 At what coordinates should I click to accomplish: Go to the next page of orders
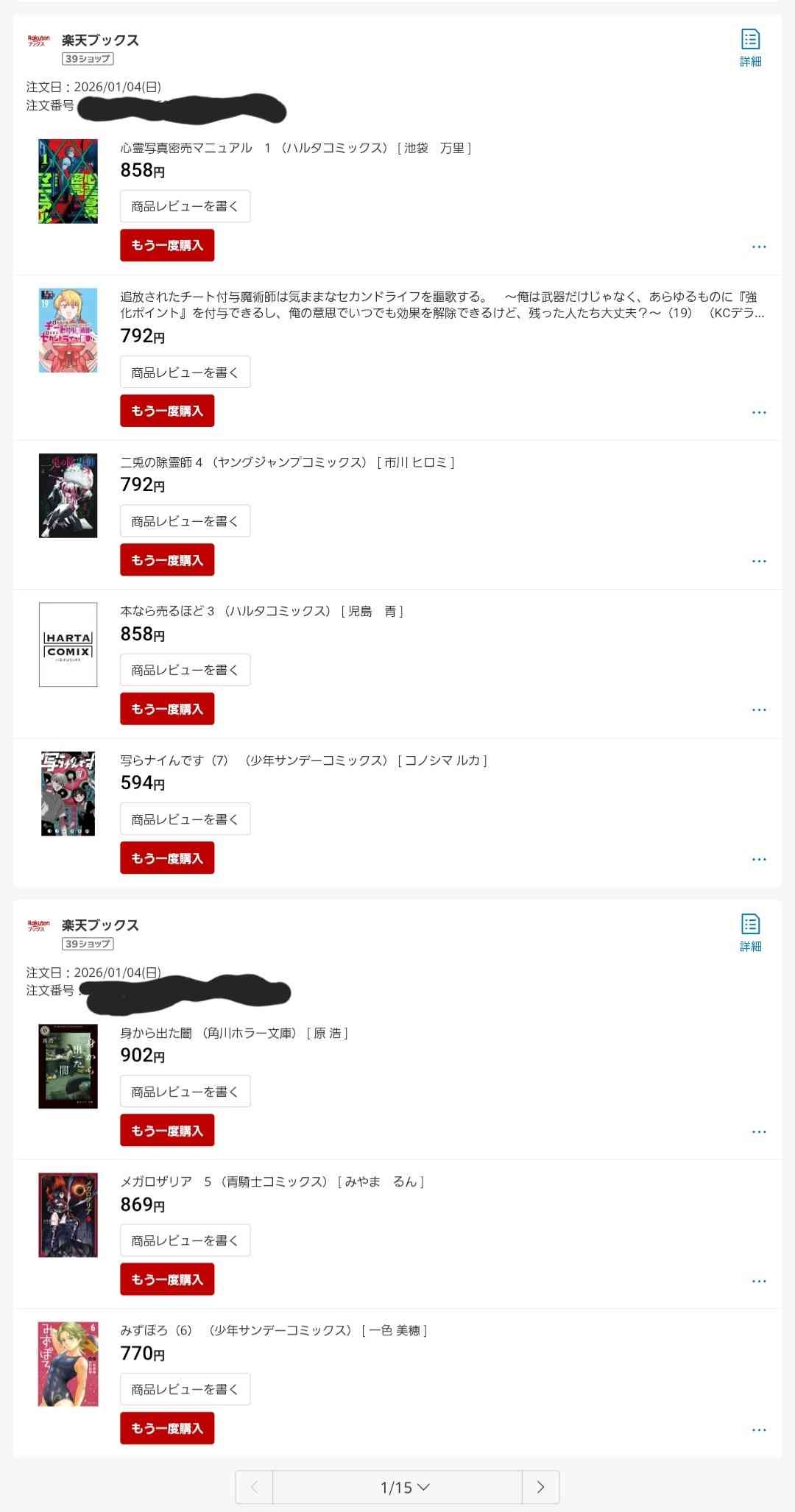(540, 1487)
